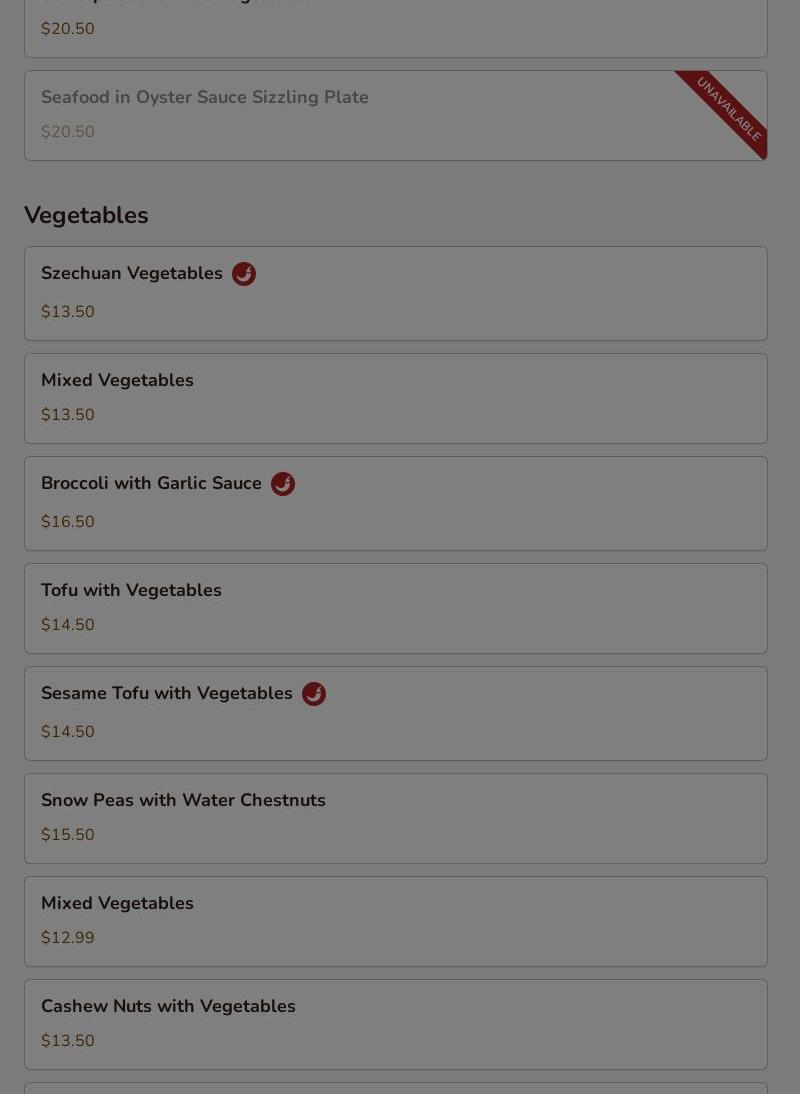
Task: Choose Tofu with Vegetables, the non-sesame dish
Action: click(x=395, y=608)
